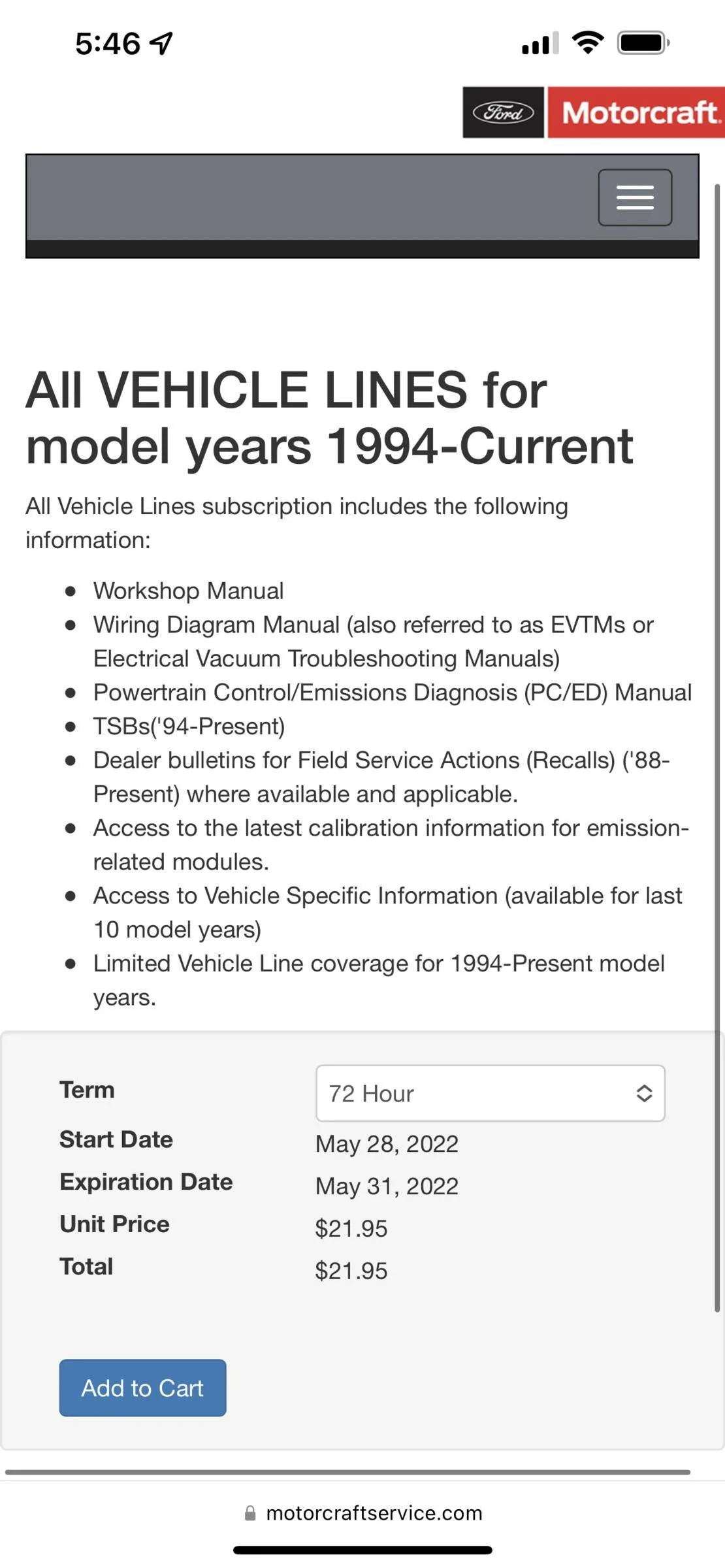
Task: Tap the motorcraftservice.com address bar
Action: click(x=362, y=1512)
